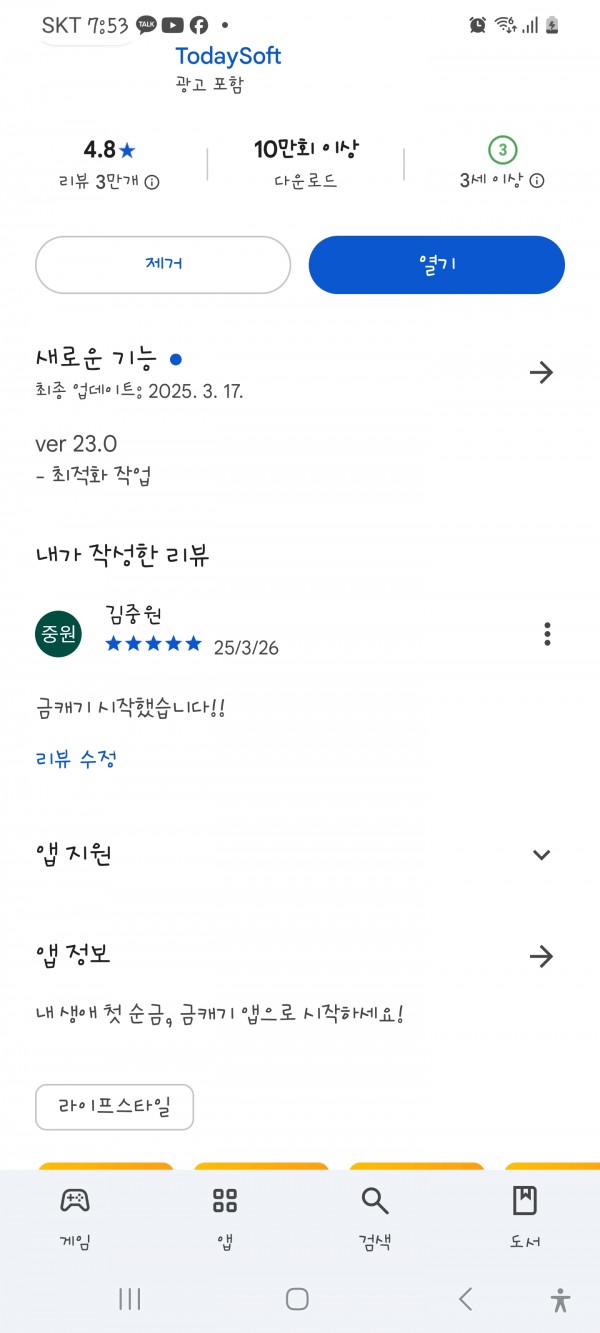
Task: Tap the TodaySoft developer link
Action: click(228, 56)
